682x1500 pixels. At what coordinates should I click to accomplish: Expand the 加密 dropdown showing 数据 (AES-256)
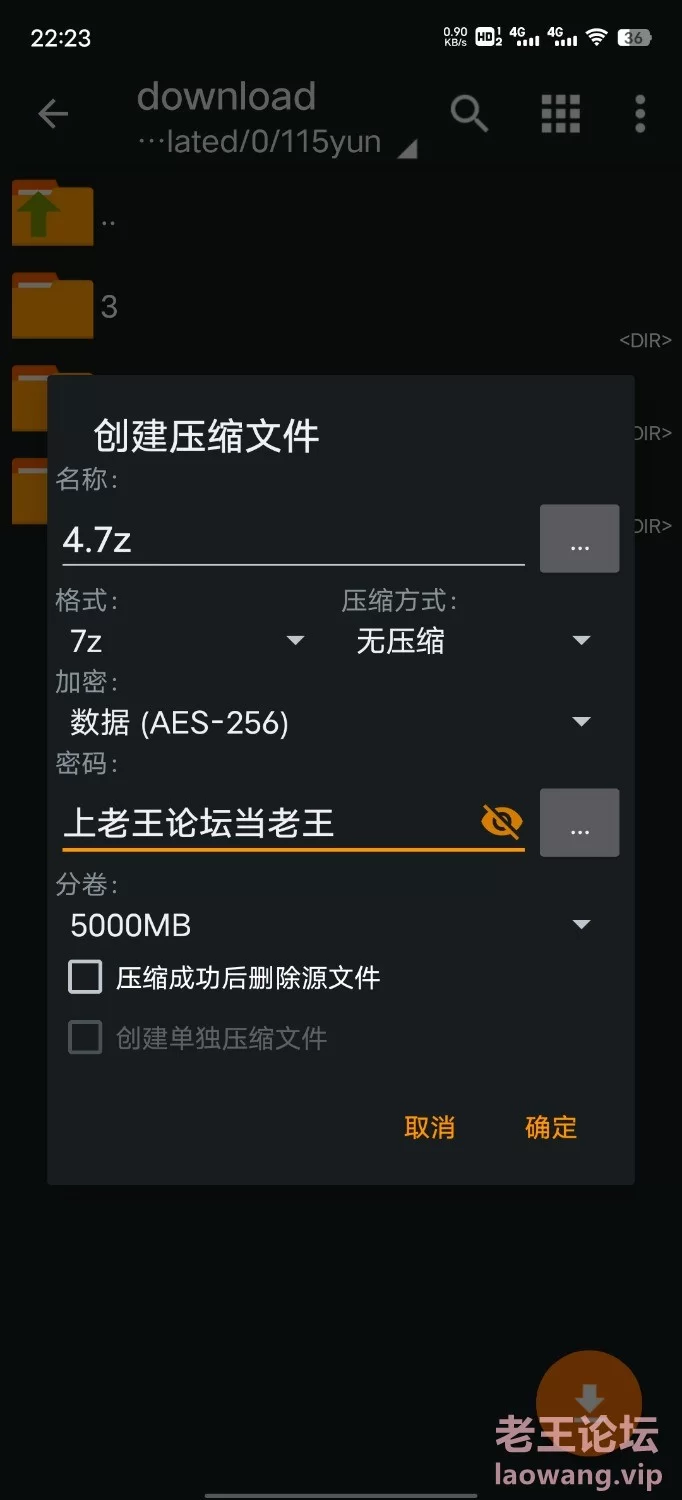click(329, 722)
